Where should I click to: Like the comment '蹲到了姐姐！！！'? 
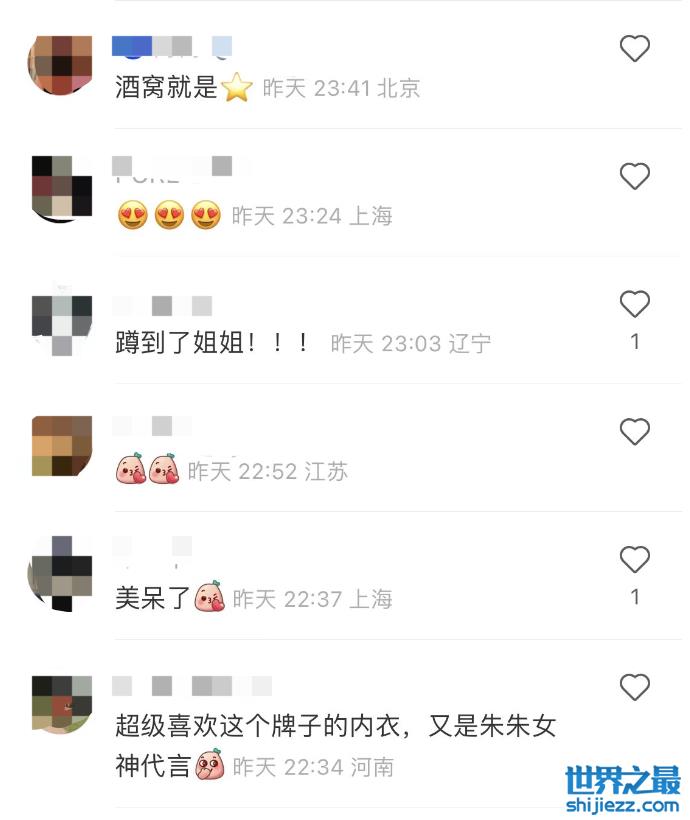tap(635, 304)
